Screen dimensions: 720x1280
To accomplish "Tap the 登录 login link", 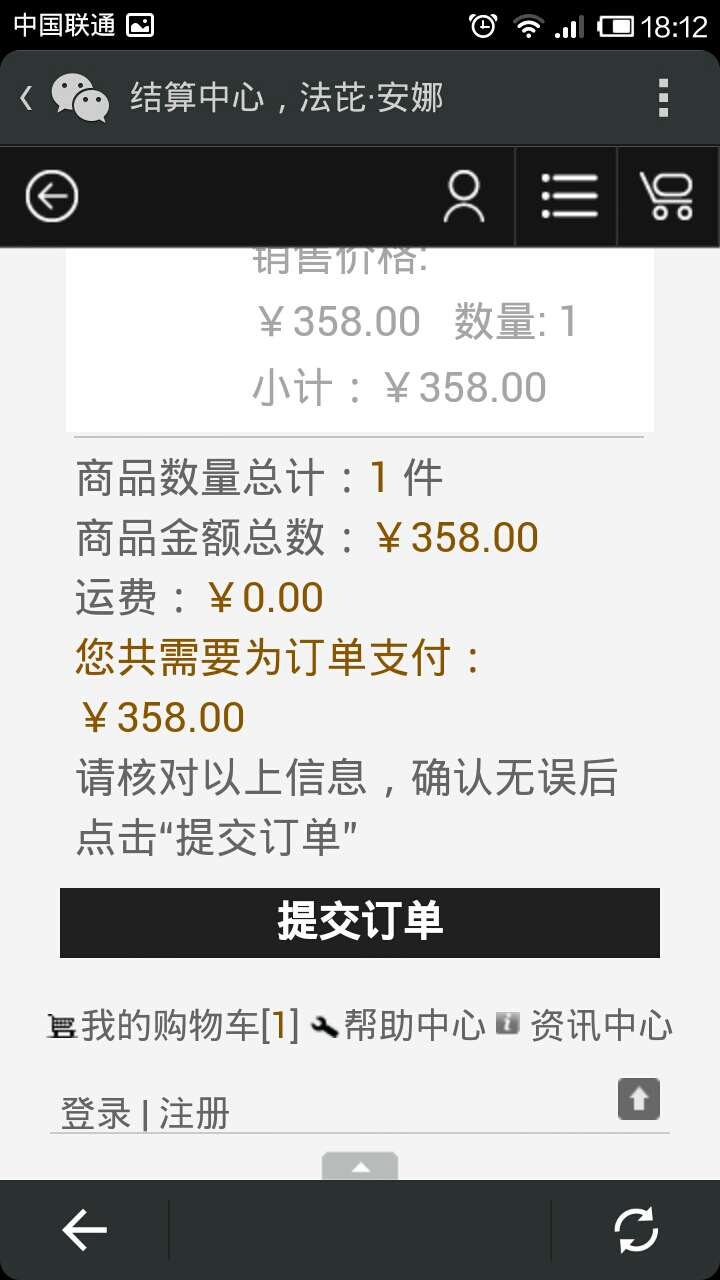I will [96, 1113].
